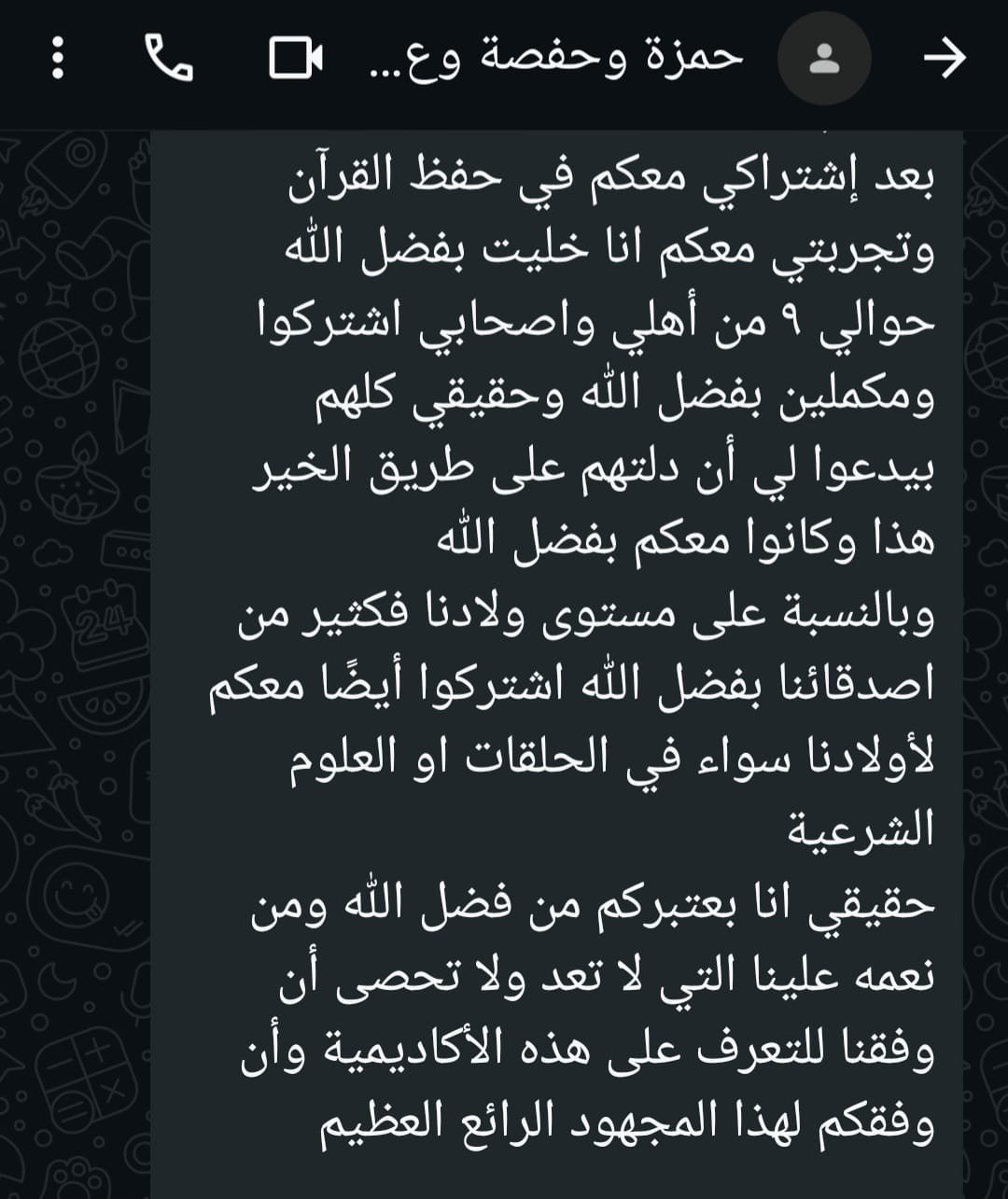Start a video call in this chat

[x=295, y=60]
